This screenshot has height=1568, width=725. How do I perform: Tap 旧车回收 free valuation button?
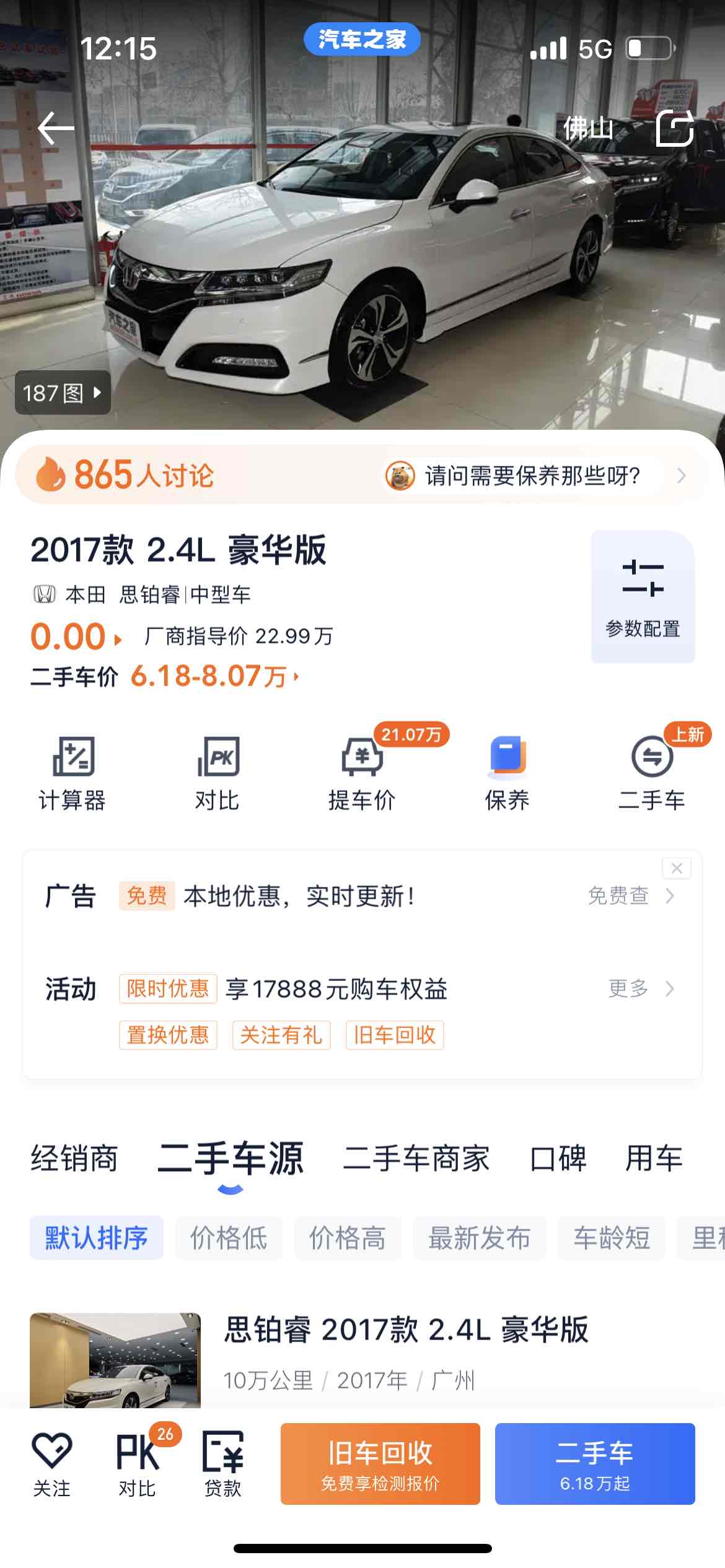[380, 1464]
